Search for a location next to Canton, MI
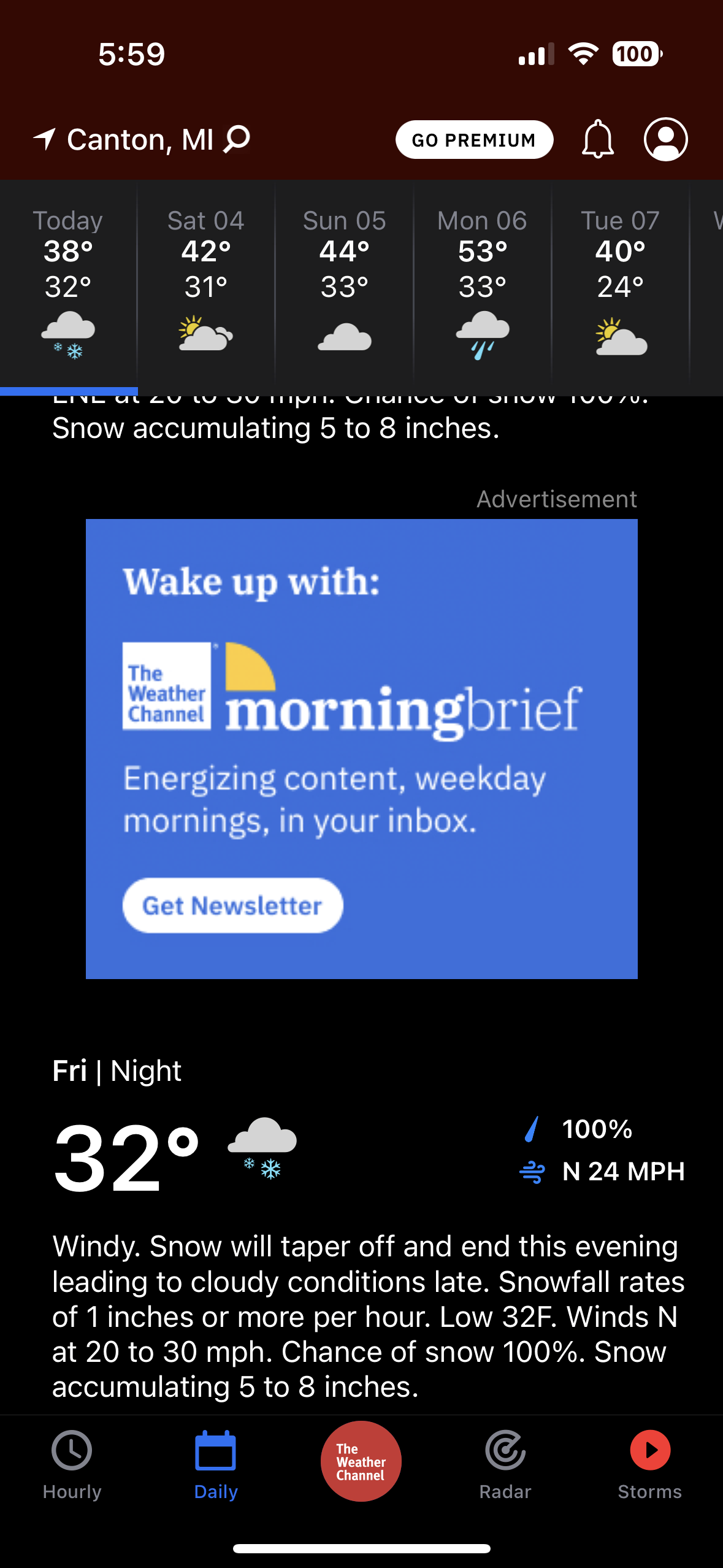This screenshot has height=1568, width=723. point(237,139)
